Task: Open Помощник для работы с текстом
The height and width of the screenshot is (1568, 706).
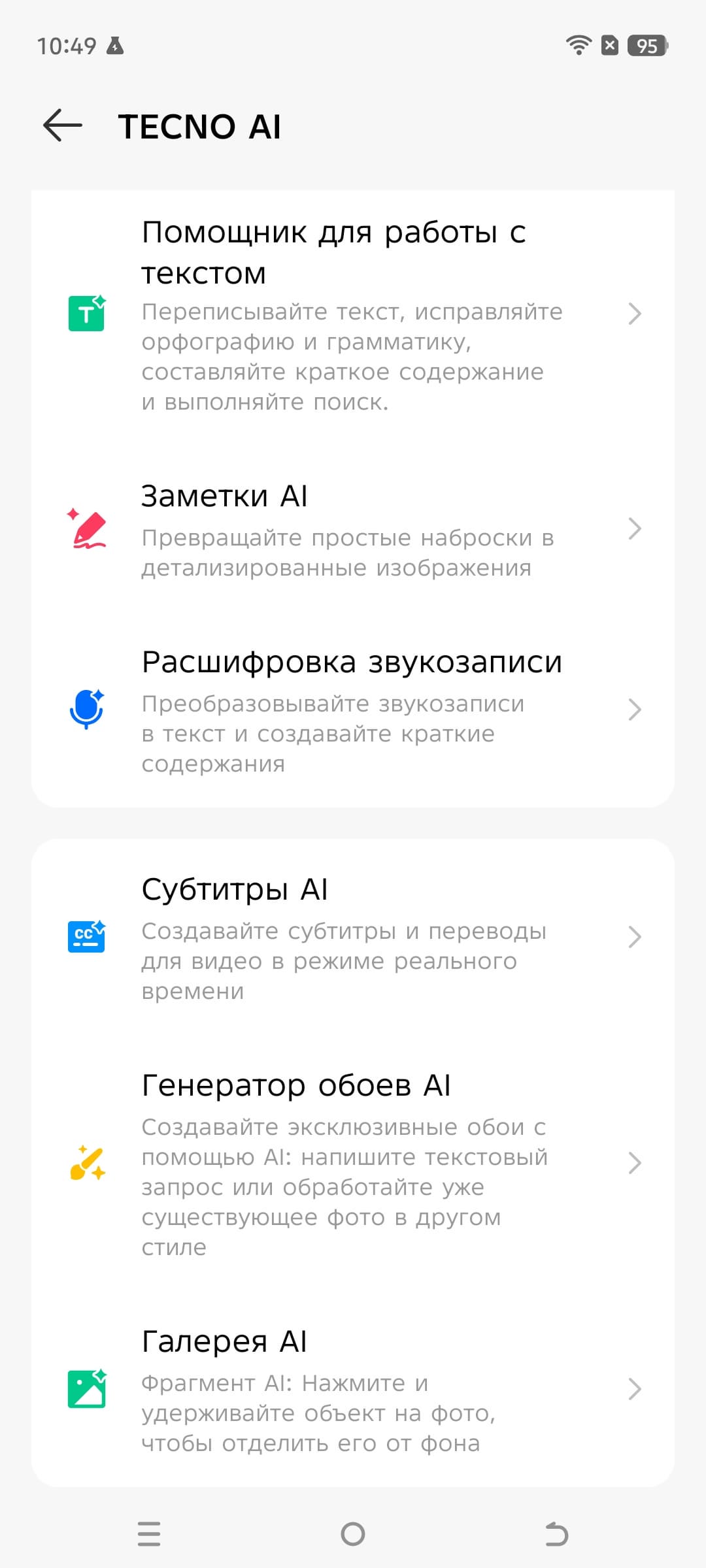Action: click(353, 314)
